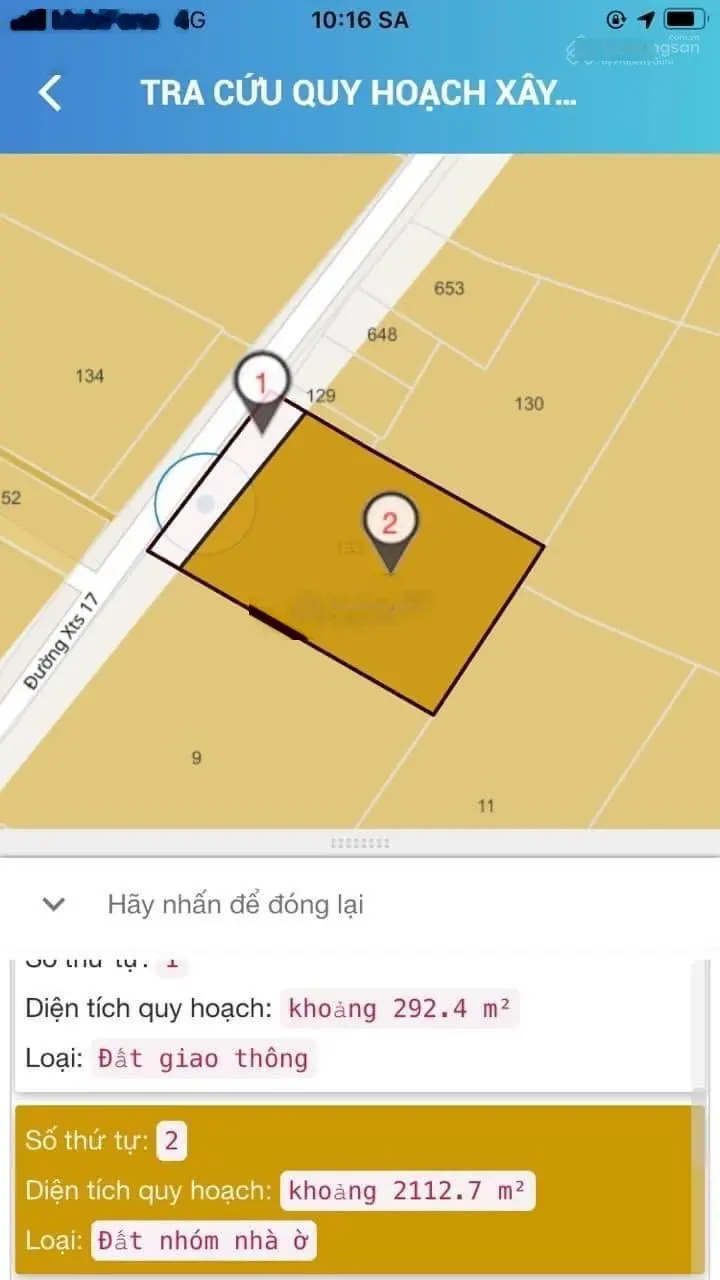Go back using the header arrow
The height and width of the screenshot is (1280, 720).
point(50,92)
